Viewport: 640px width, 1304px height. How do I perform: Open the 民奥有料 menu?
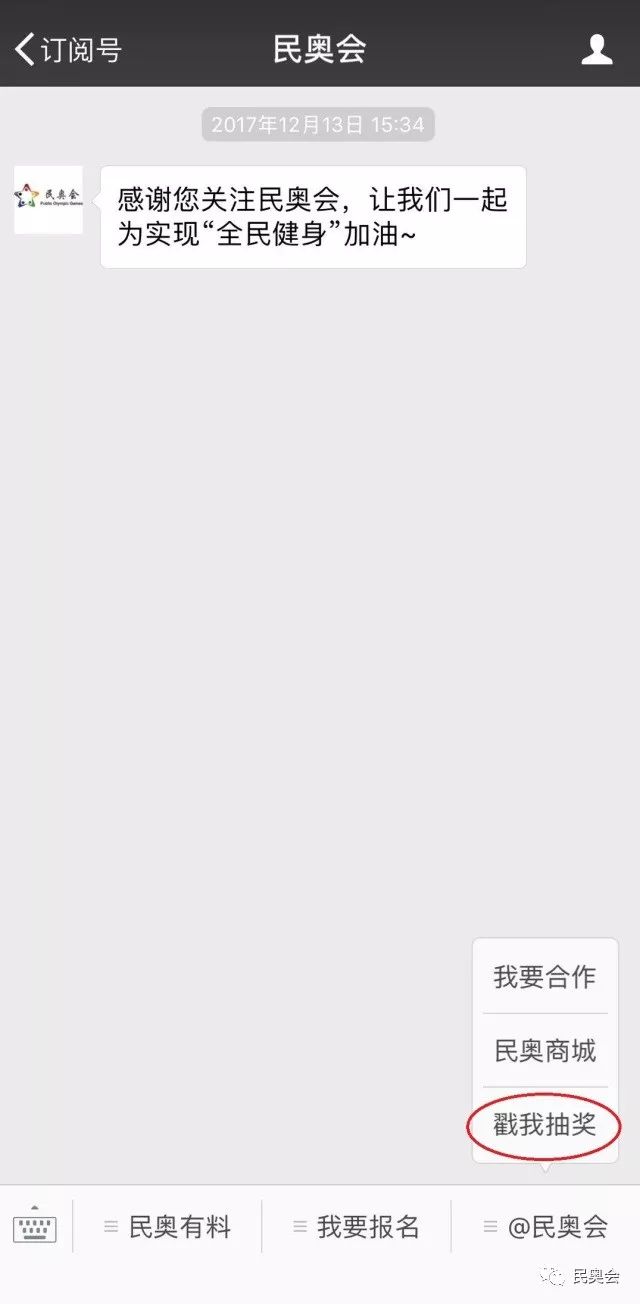pyautogui.click(x=167, y=1227)
